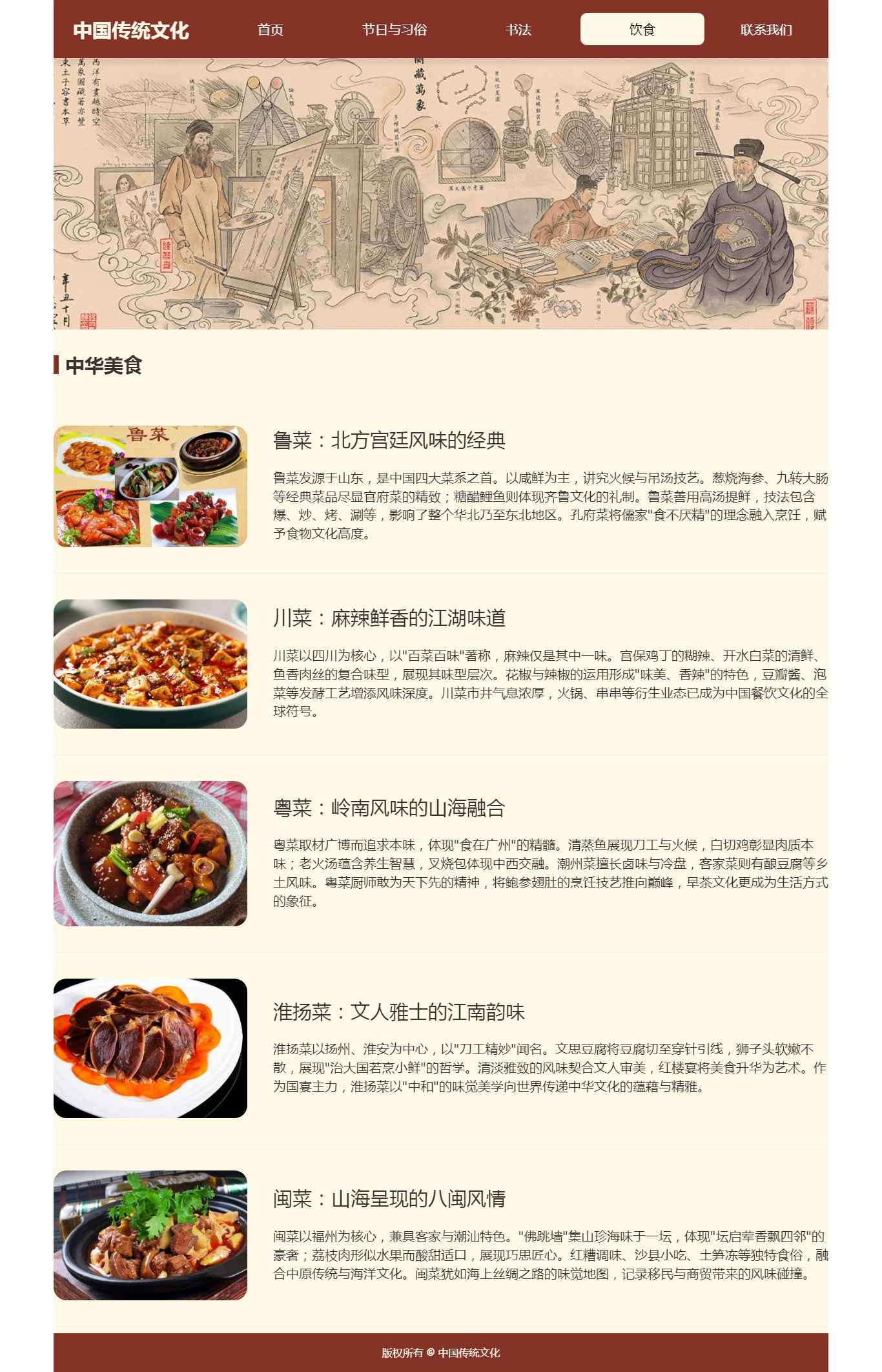The height and width of the screenshot is (1372, 882).
Task: Open the 节日与习俗 section
Action: pyautogui.click(x=394, y=30)
